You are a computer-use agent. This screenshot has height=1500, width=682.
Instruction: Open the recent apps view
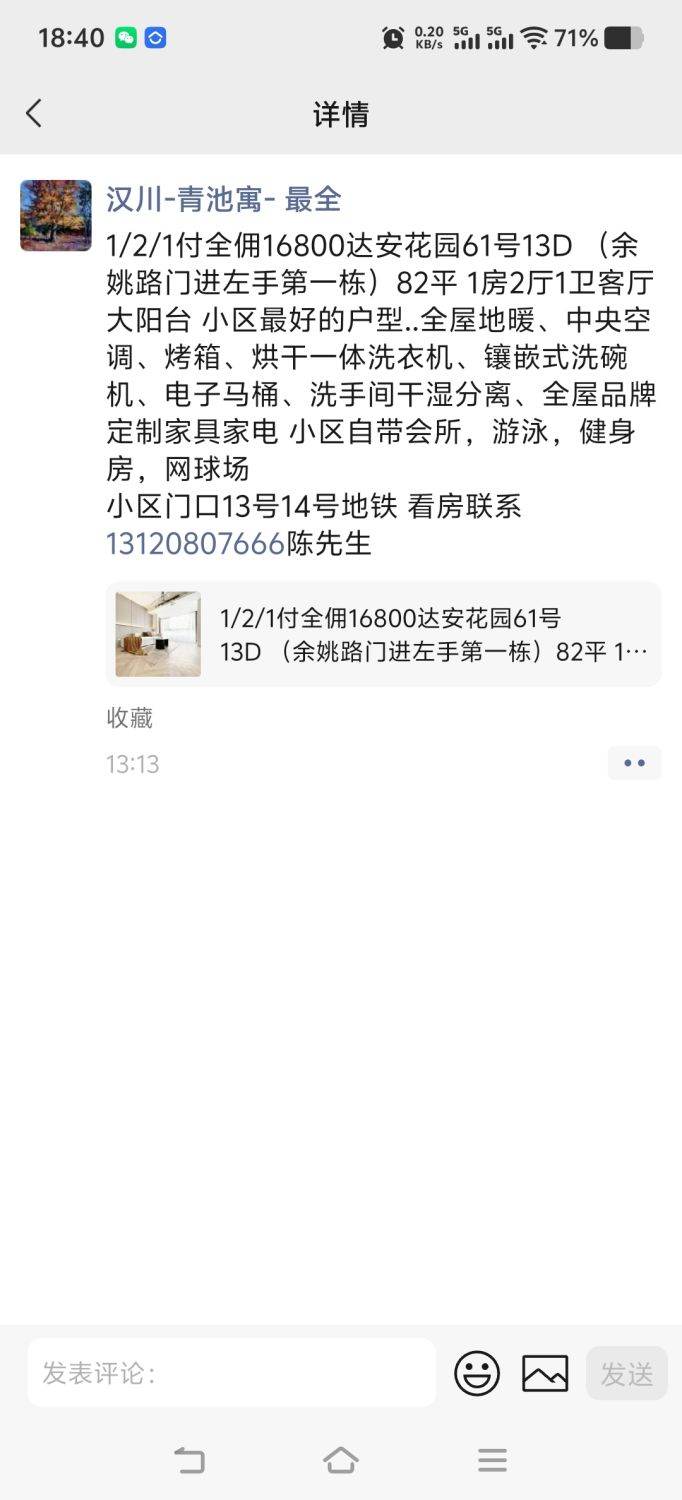(x=492, y=1461)
